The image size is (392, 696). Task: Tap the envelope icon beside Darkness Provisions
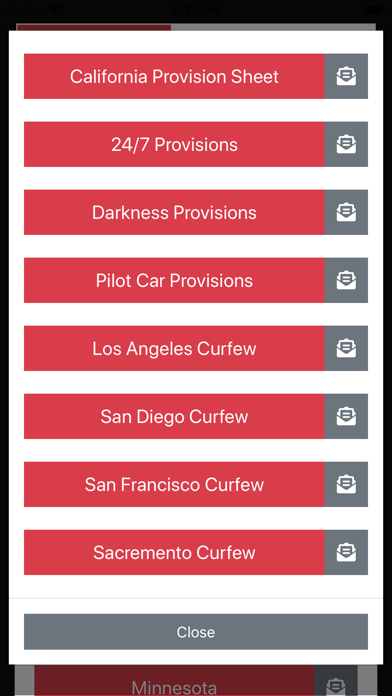click(x=346, y=212)
